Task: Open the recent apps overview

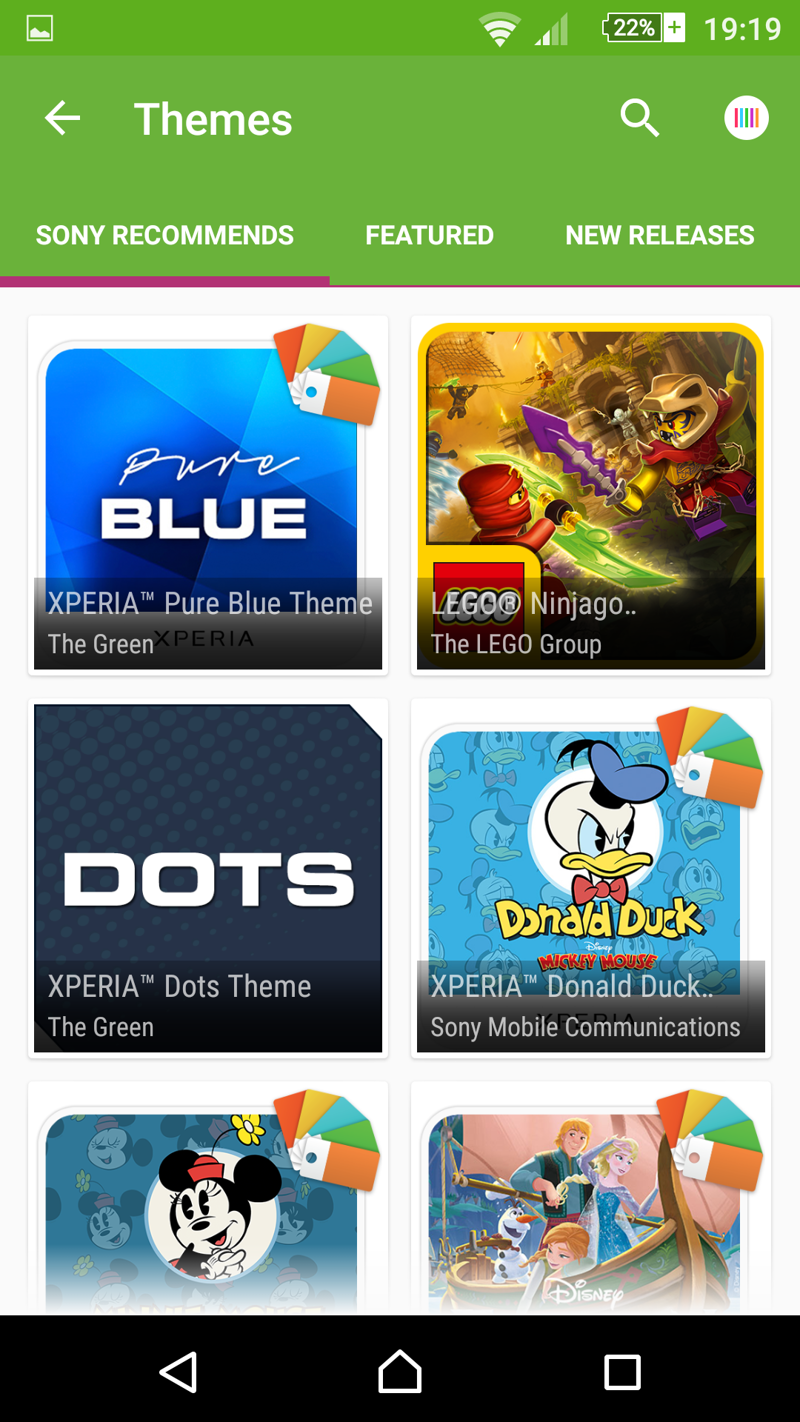Action: point(622,1372)
